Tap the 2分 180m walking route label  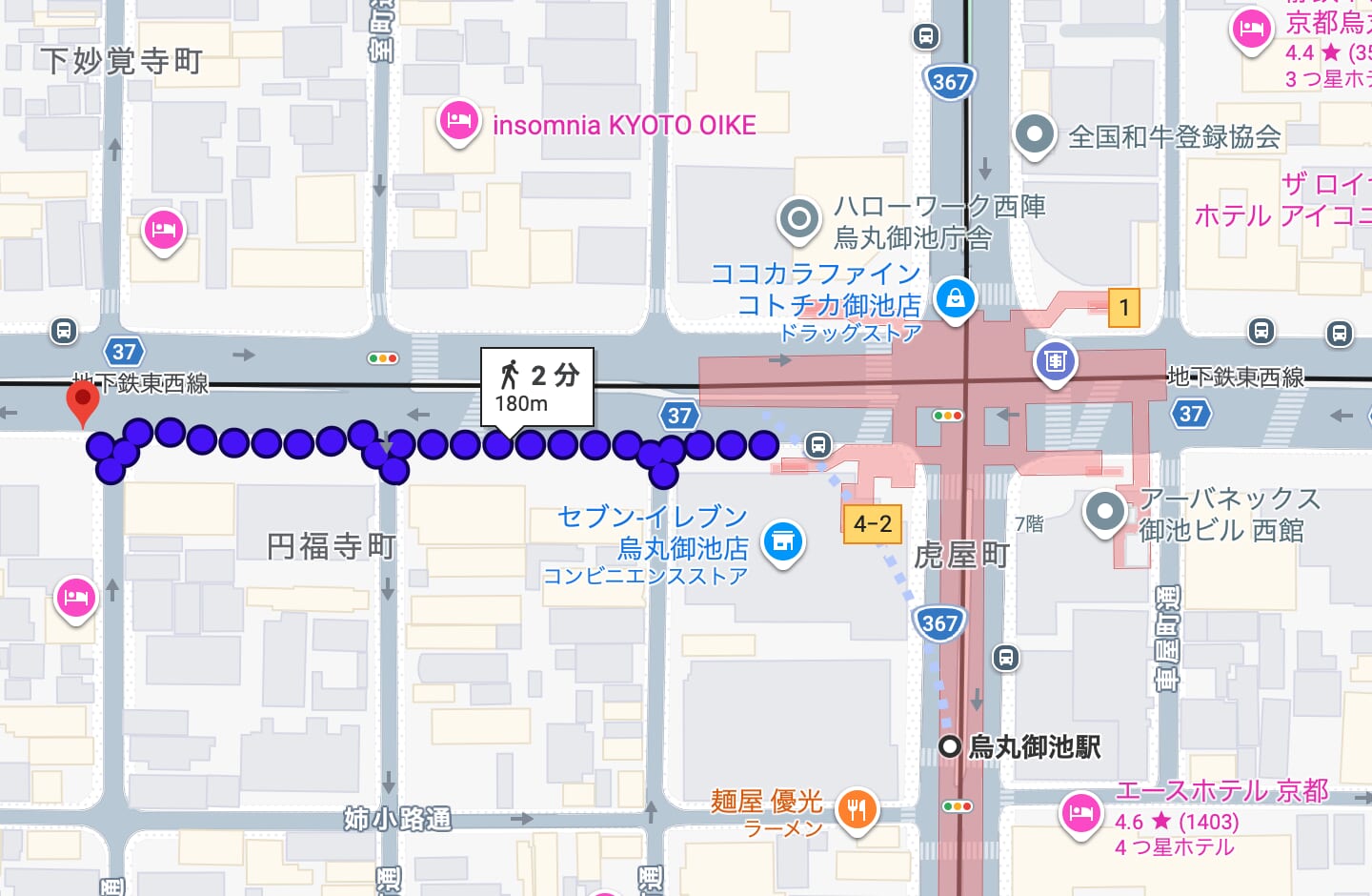tap(537, 387)
